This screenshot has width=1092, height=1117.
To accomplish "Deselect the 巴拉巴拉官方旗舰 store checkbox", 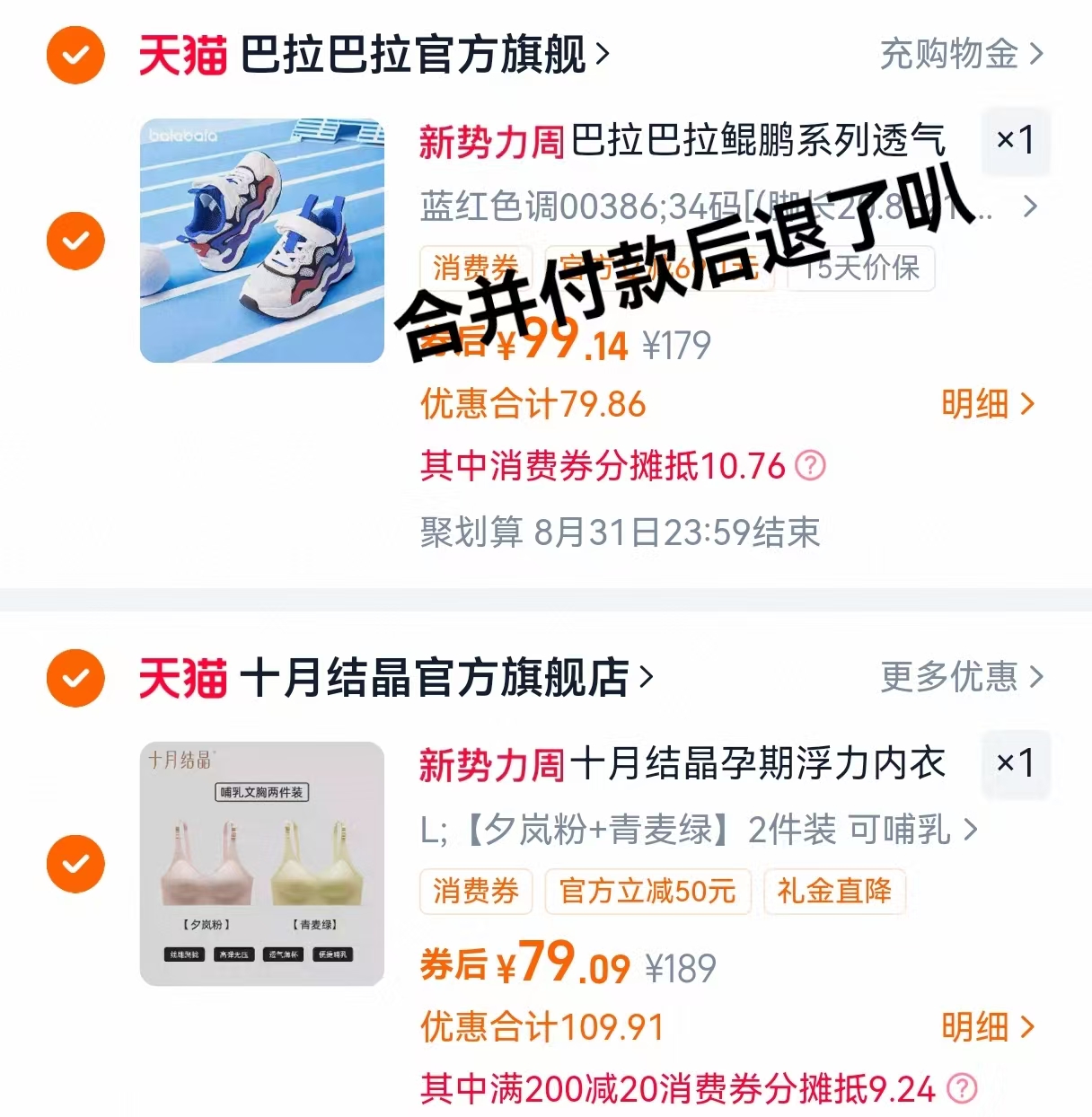I will pos(75,54).
